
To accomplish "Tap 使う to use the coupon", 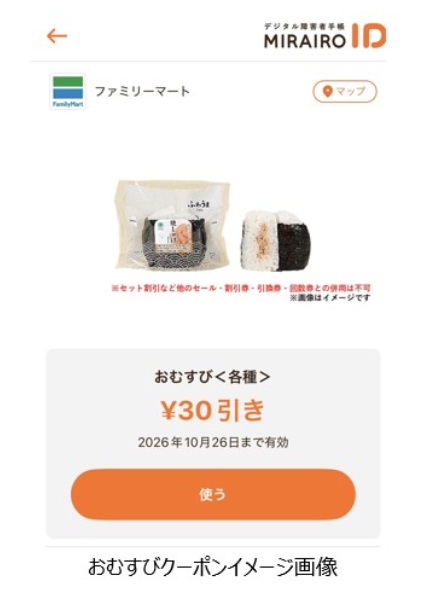I will click(213, 494).
